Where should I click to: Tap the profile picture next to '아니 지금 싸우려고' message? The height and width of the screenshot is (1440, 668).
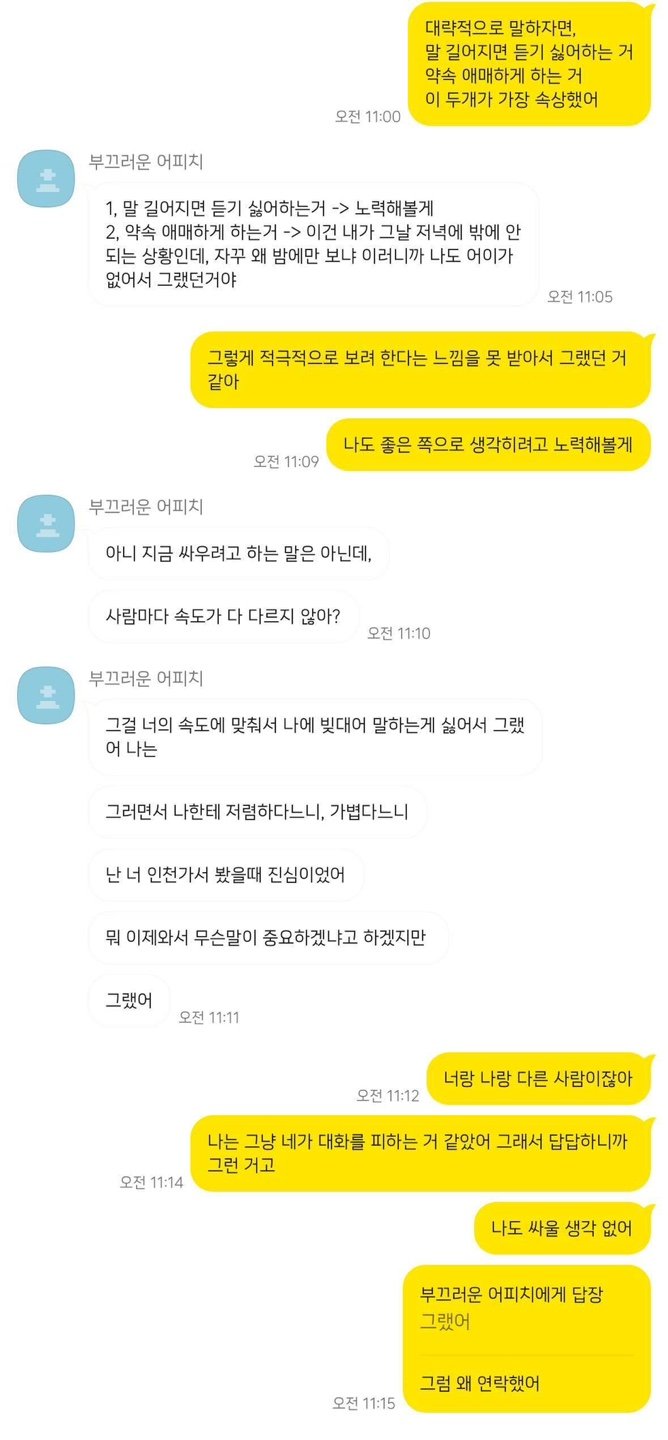(47, 524)
